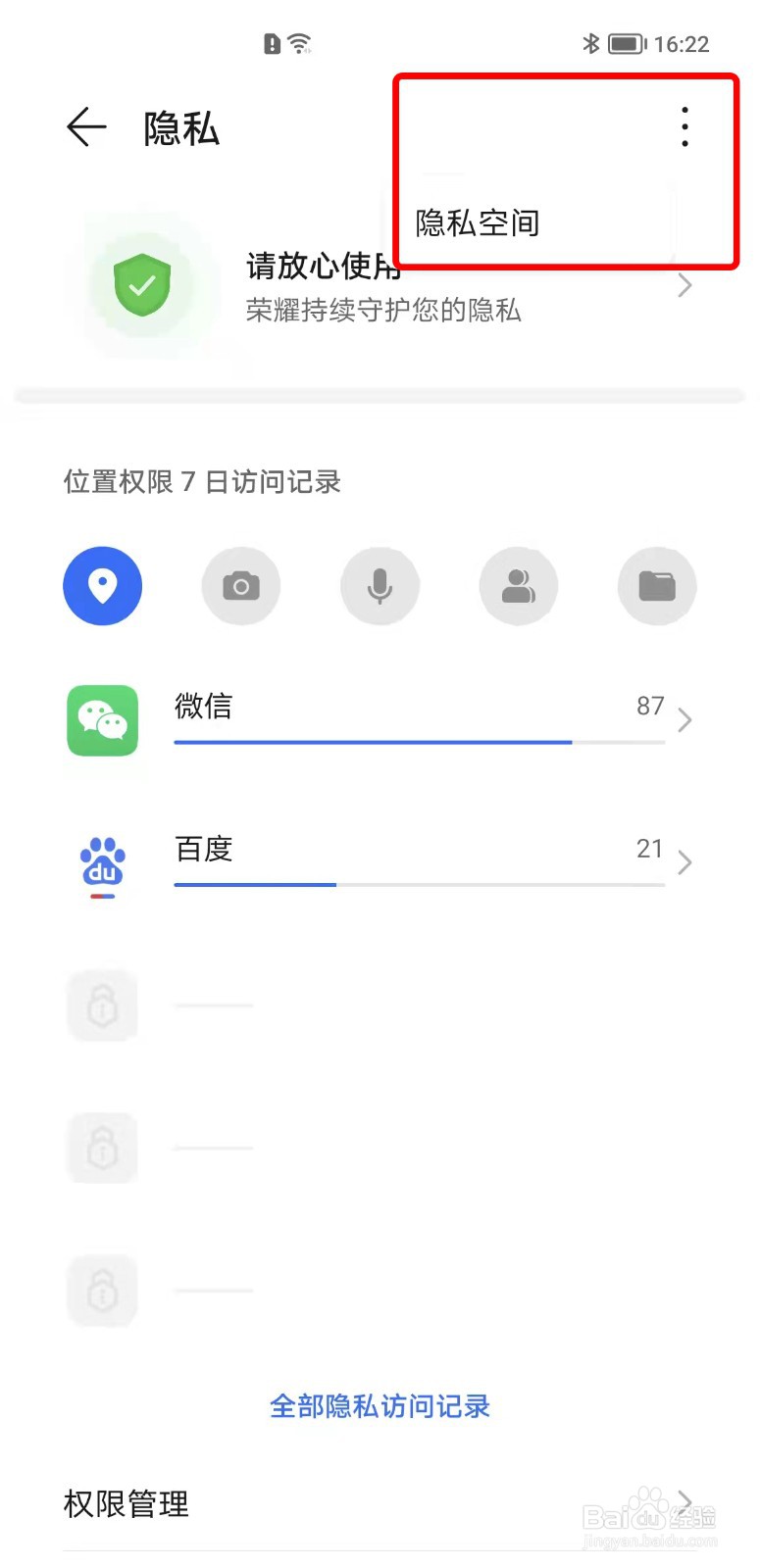Switch to storage folder permission records
Screen dimensions: 760x1568
pyautogui.click(x=657, y=586)
